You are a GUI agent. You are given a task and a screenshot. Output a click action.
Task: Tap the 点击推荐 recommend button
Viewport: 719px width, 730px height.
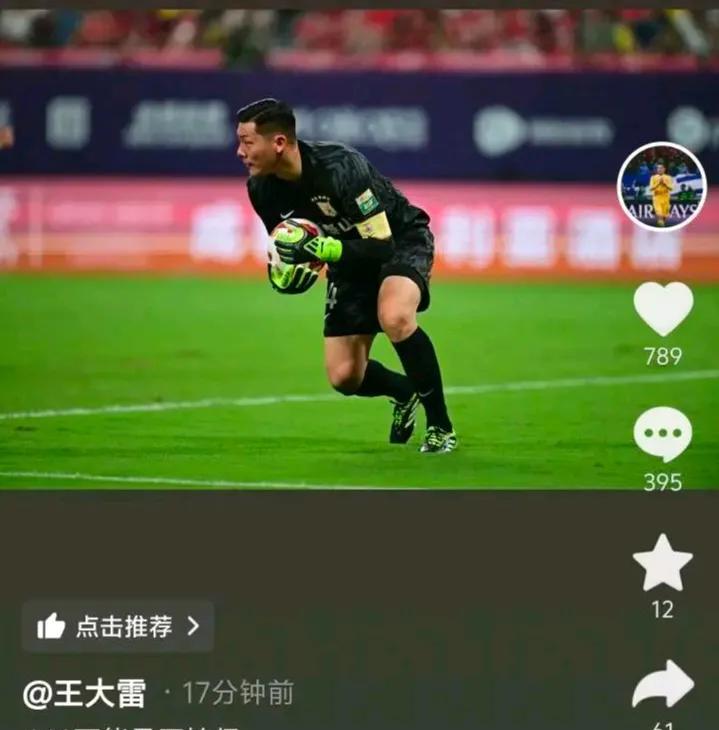118,626
